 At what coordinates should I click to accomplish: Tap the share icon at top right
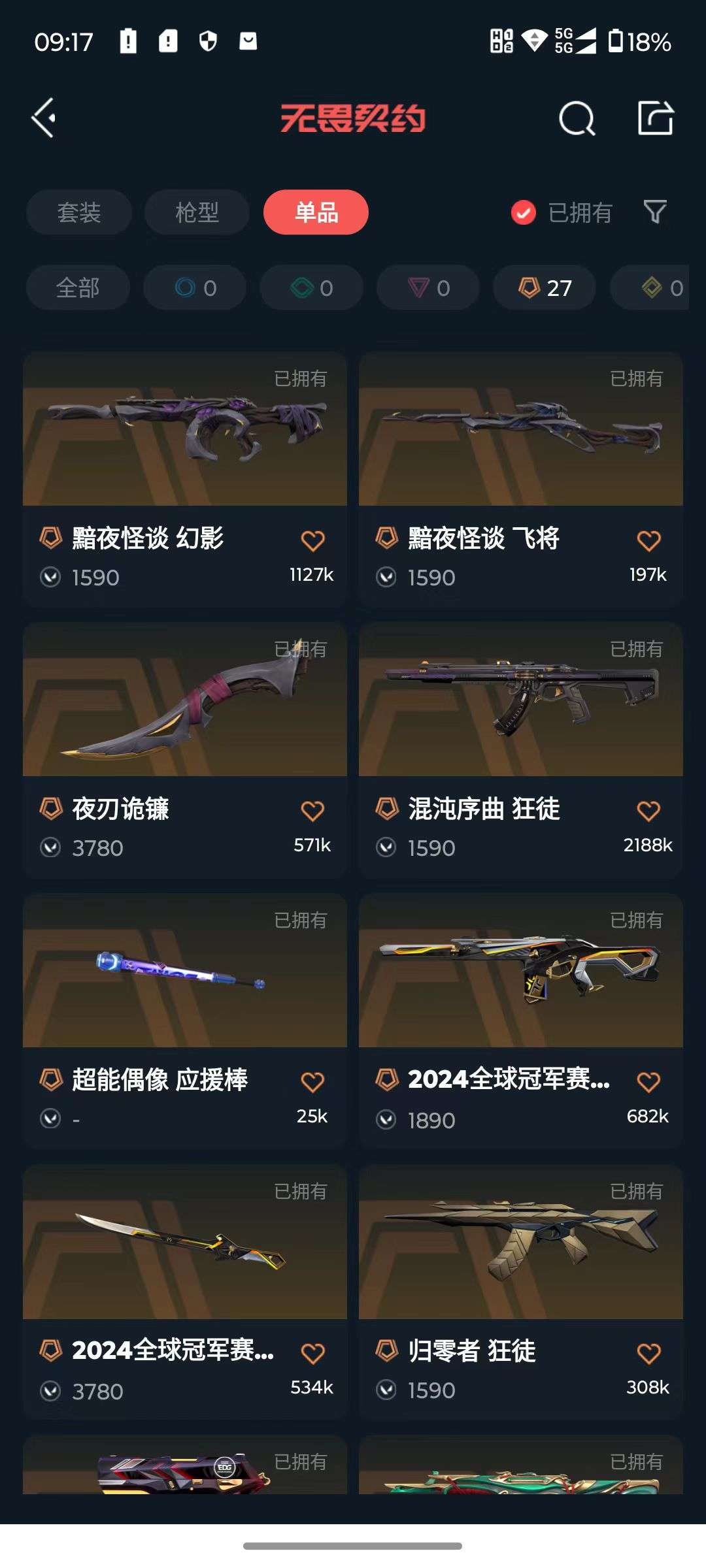pos(656,118)
